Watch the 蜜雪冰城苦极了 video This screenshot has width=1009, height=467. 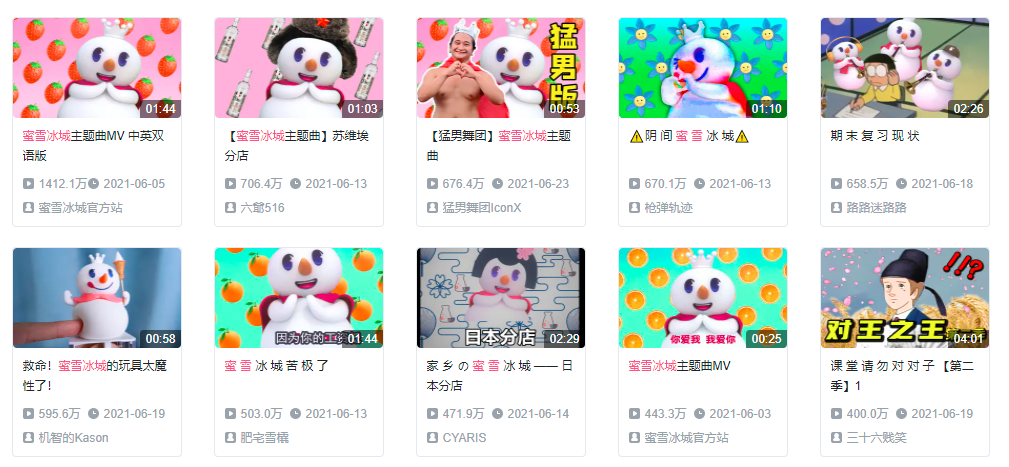tap(299, 298)
